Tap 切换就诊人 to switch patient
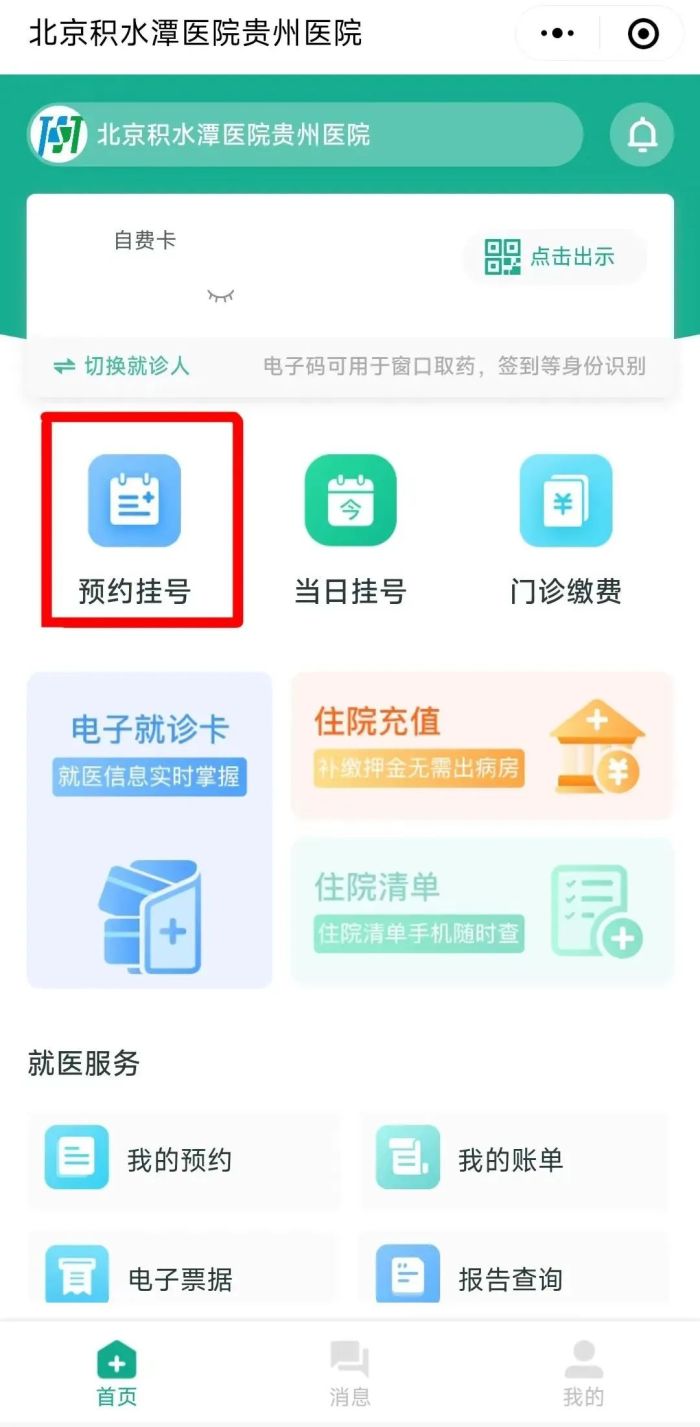Screen dimensions: 700x1427 coord(122,366)
